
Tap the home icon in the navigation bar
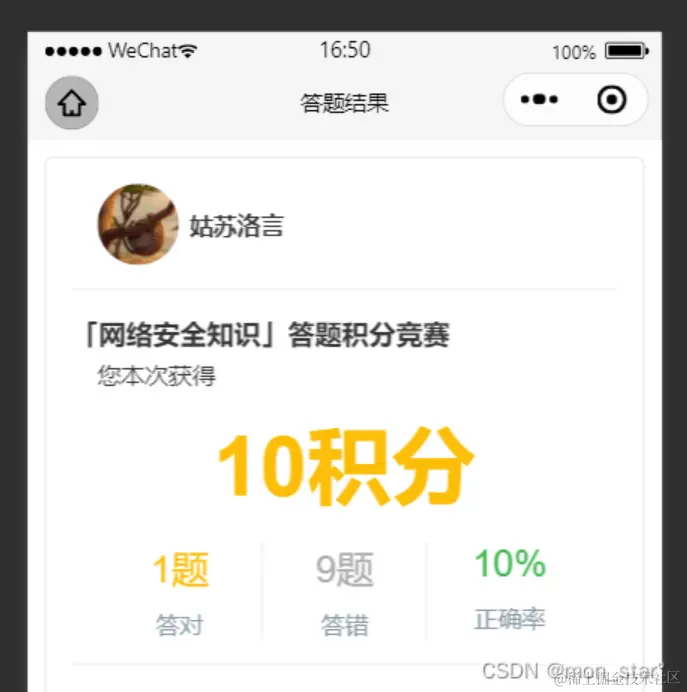coord(72,102)
